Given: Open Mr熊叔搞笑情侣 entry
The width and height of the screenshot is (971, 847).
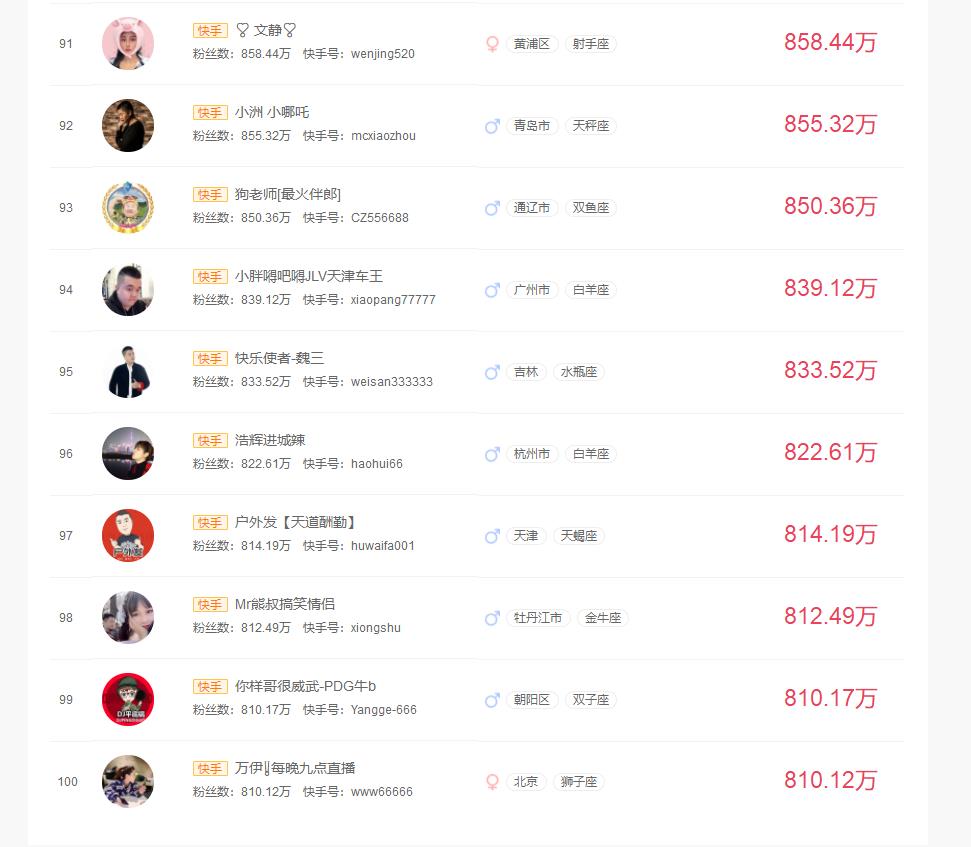Looking at the screenshot, I should click(x=284, y=604).
